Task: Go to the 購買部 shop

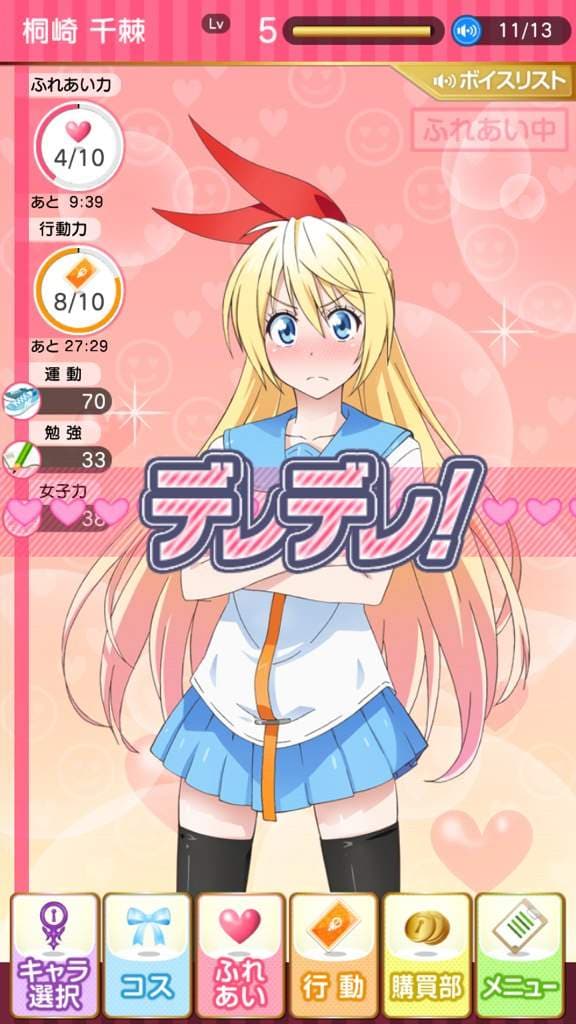Action: pos(427,955)
